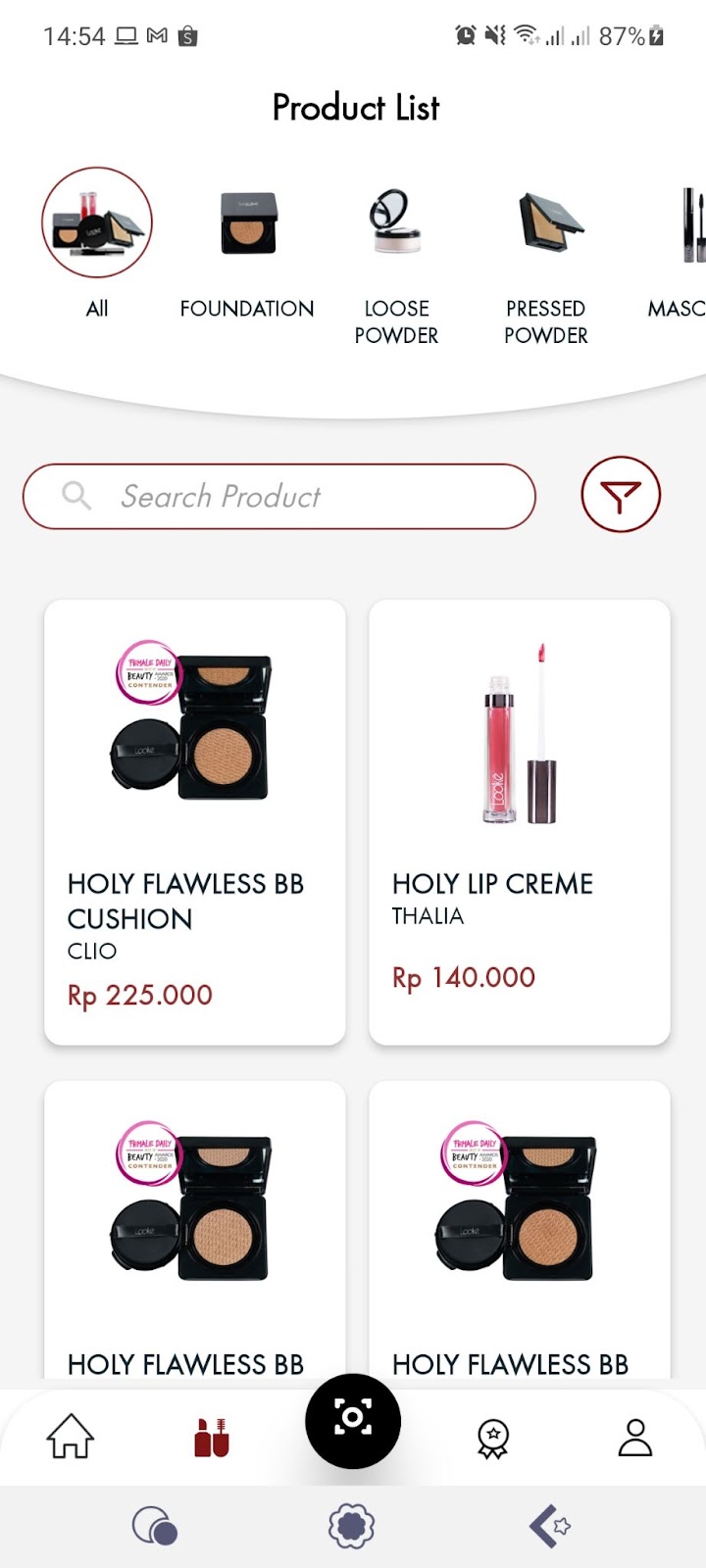
Task: Open the rewards badge tab
Action: click(x=492, y=1438)
